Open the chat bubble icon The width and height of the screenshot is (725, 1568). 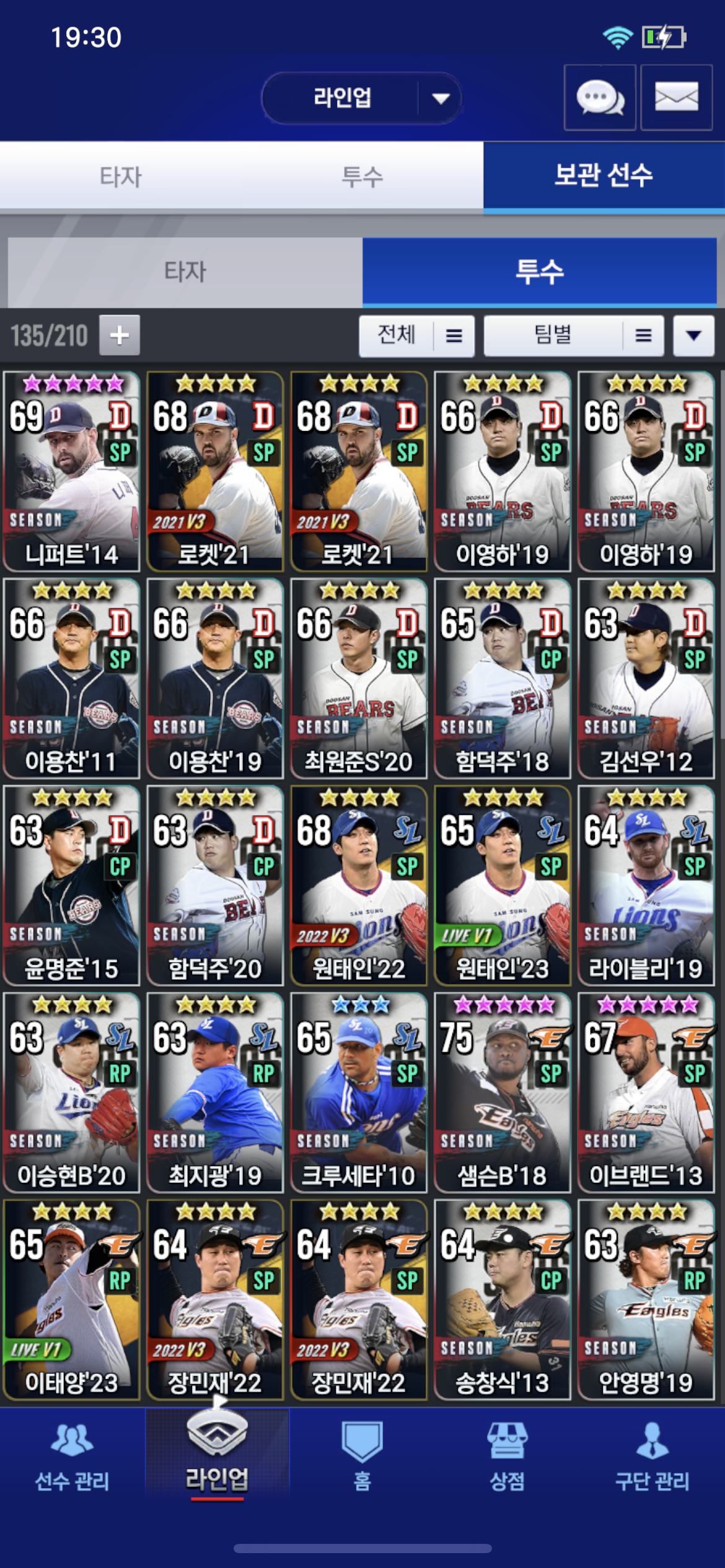tap(599, 98)
